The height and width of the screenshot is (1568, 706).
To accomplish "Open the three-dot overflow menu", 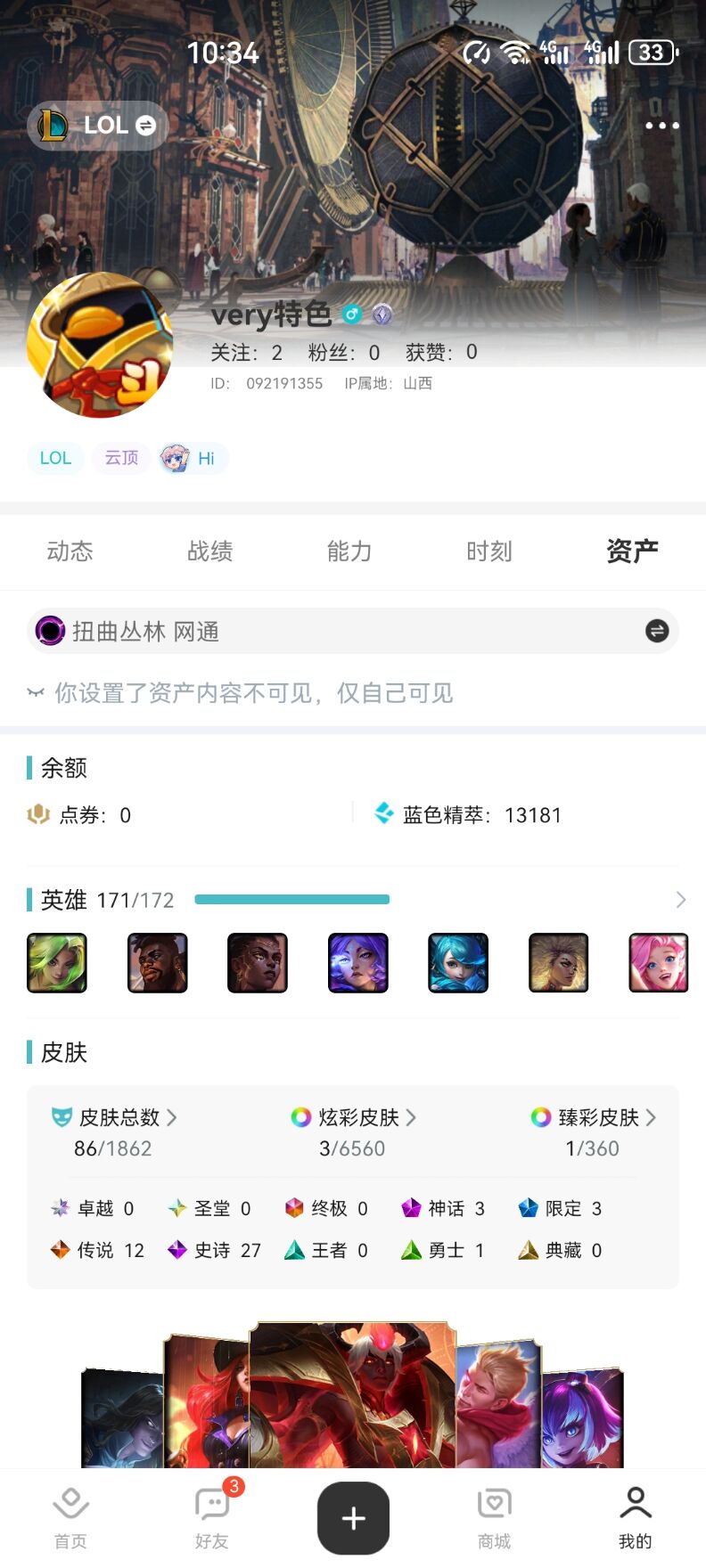I will 661,126.
